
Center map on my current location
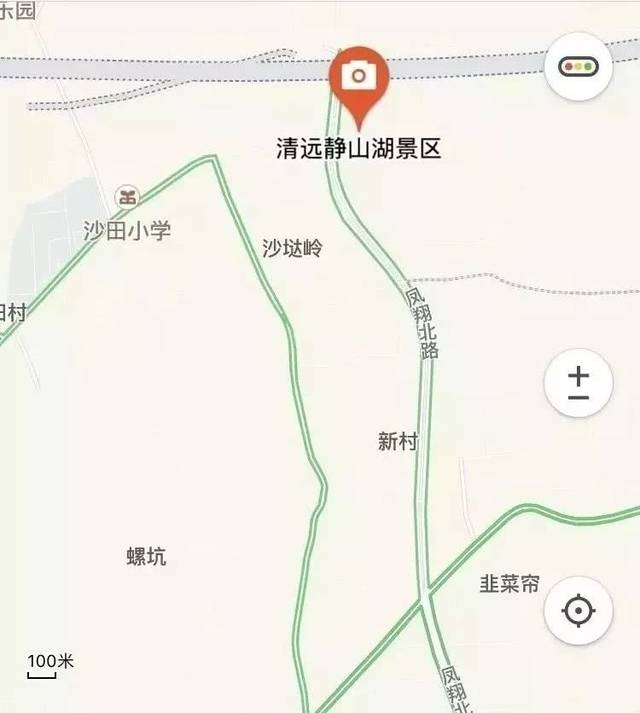tap(578, 610)
